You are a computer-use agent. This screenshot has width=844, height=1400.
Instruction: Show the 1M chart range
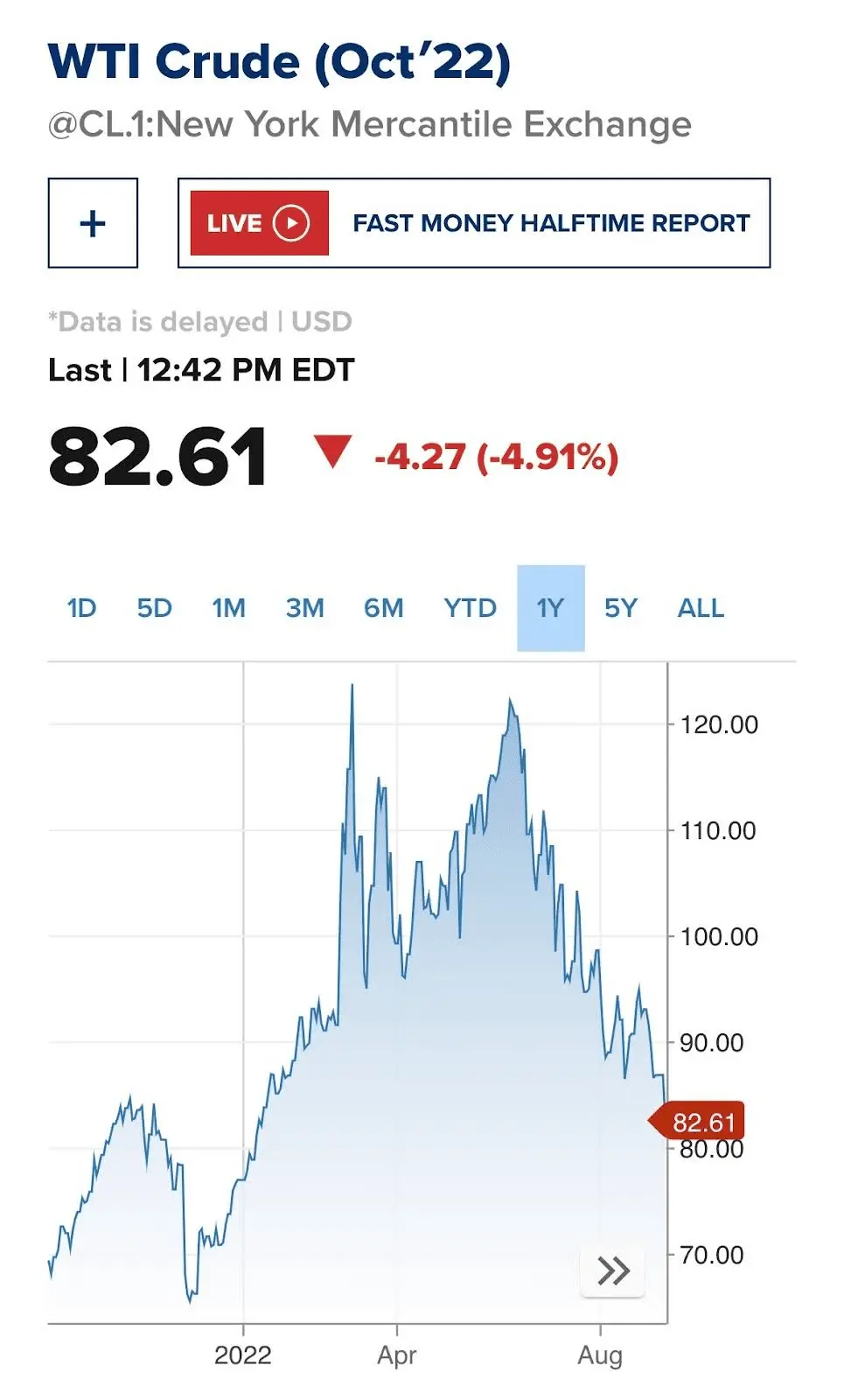click(228, 608)
